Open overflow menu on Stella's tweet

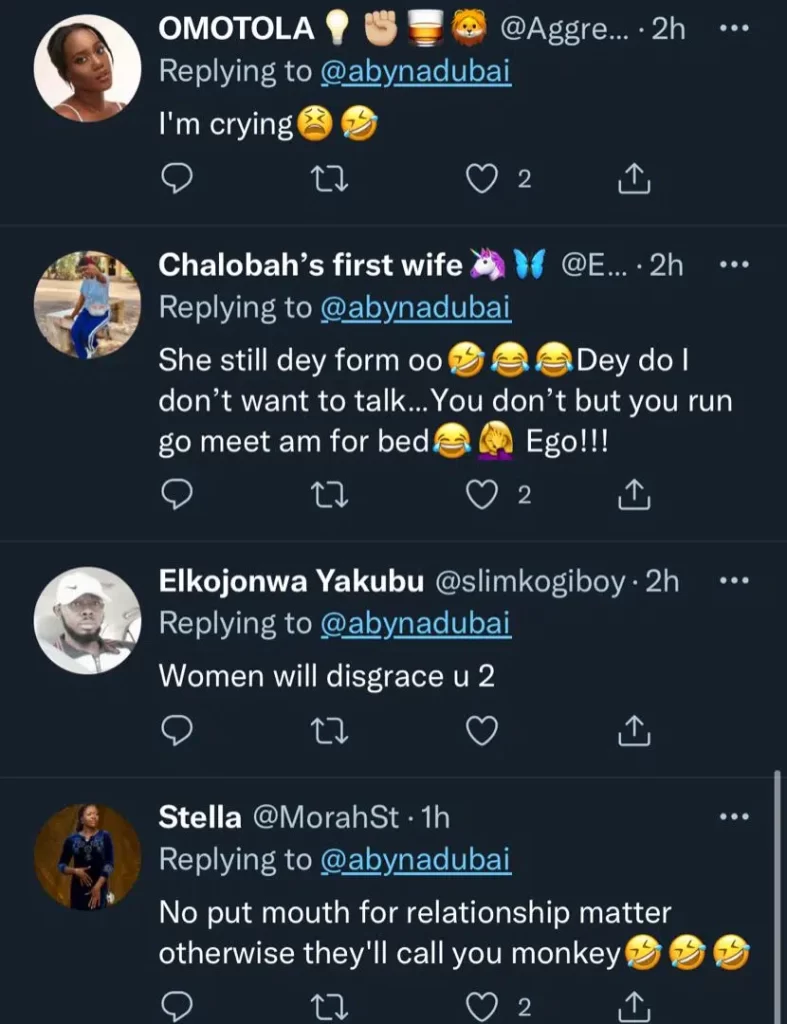734,818
